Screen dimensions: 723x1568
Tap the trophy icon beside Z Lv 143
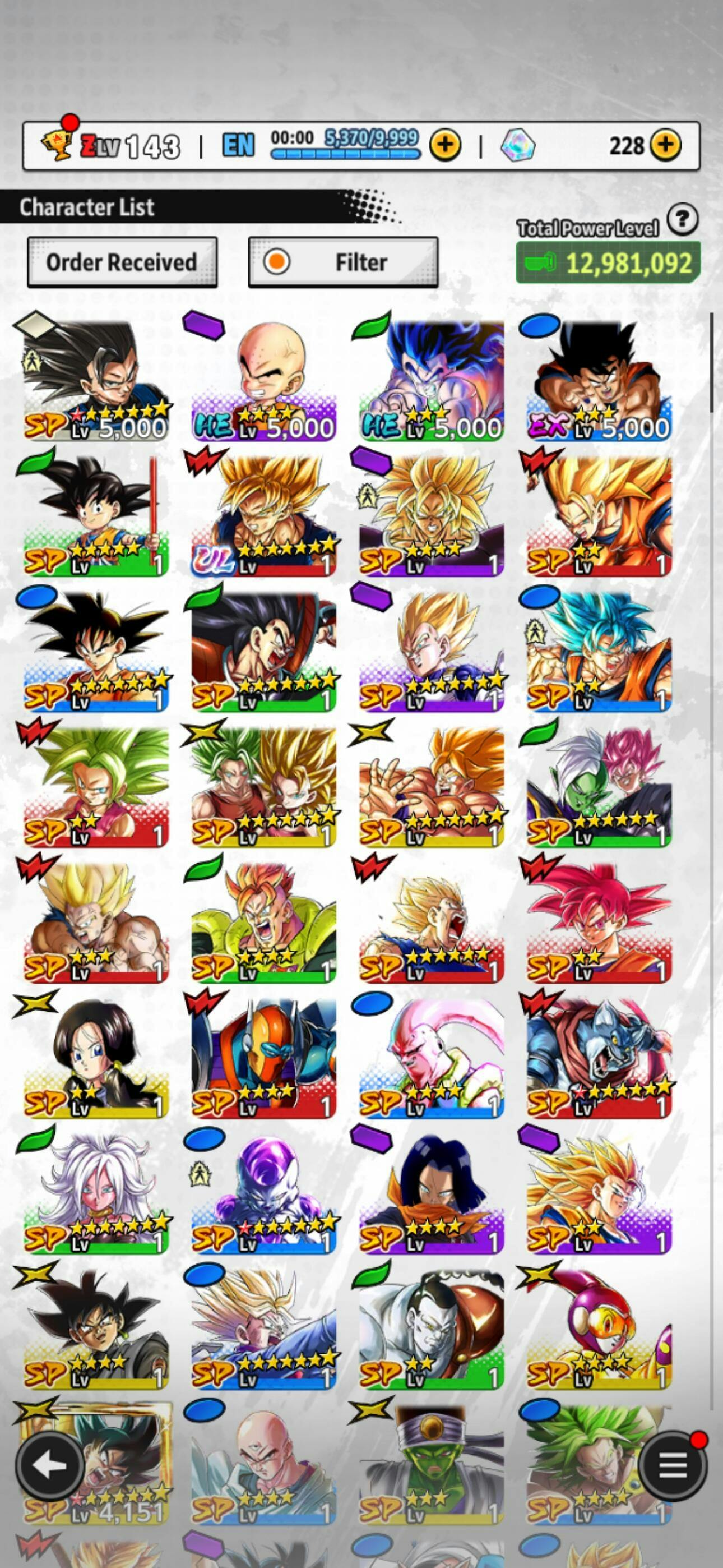(x=57, y=145)
